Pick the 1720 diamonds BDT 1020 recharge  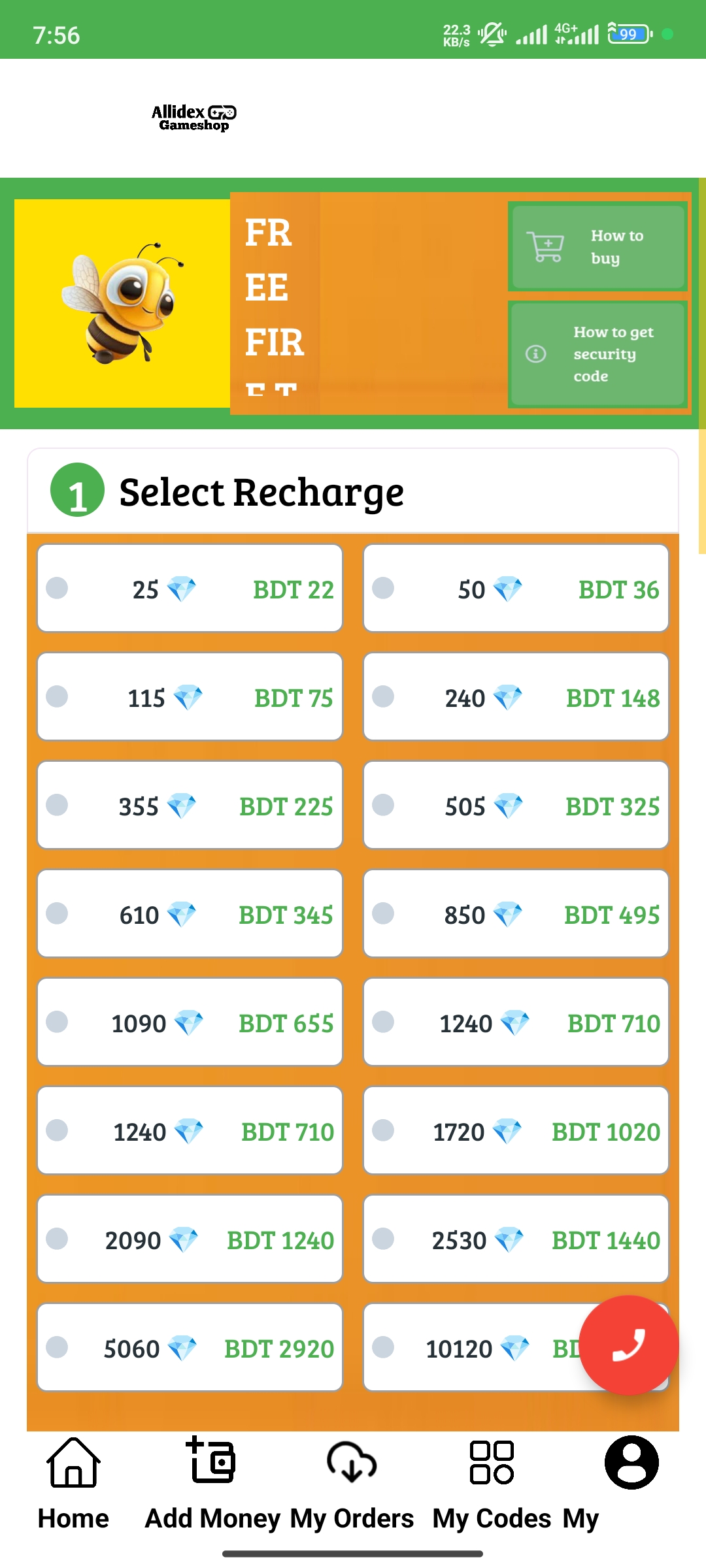[x=516, y=1130]
